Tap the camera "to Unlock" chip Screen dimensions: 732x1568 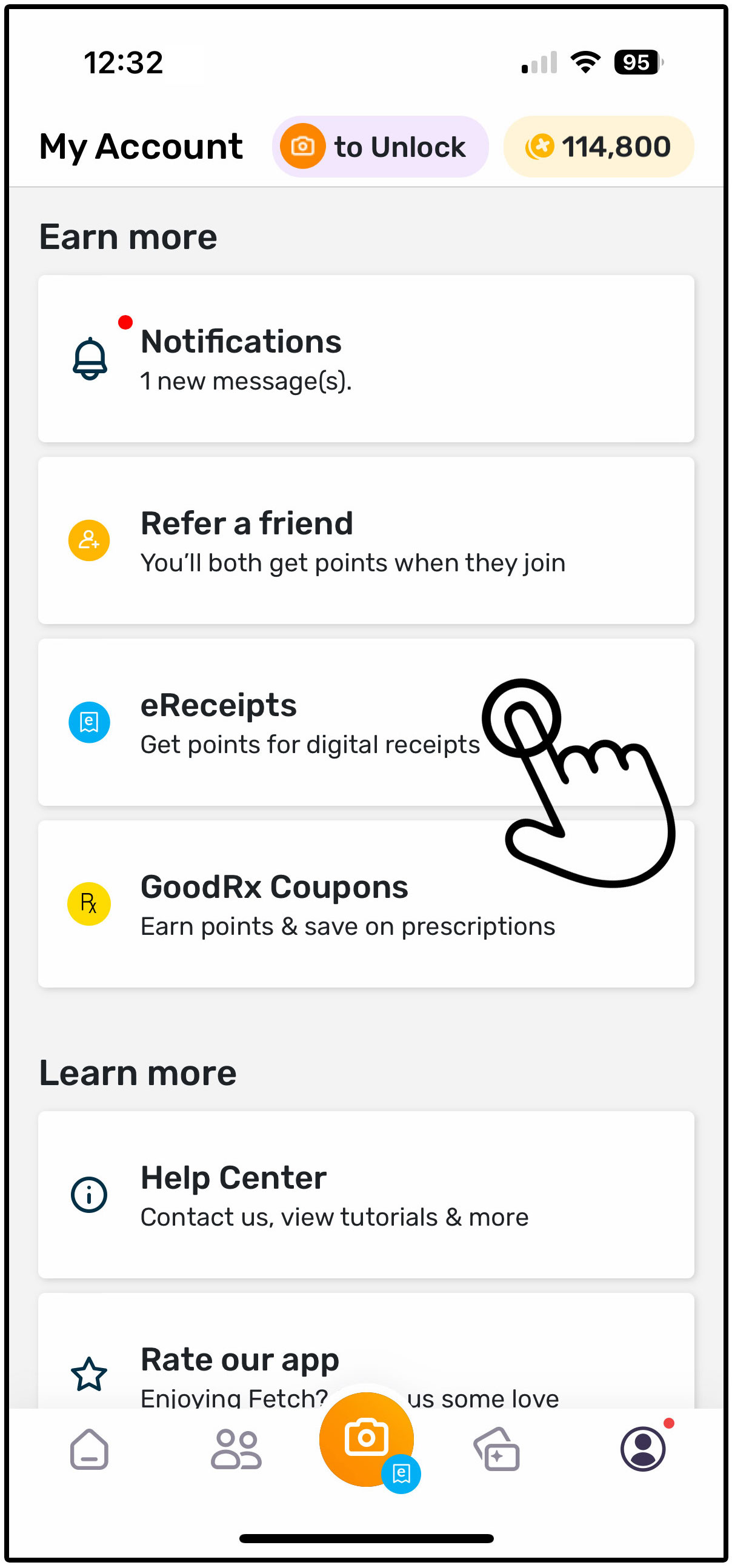coord(380,147)
